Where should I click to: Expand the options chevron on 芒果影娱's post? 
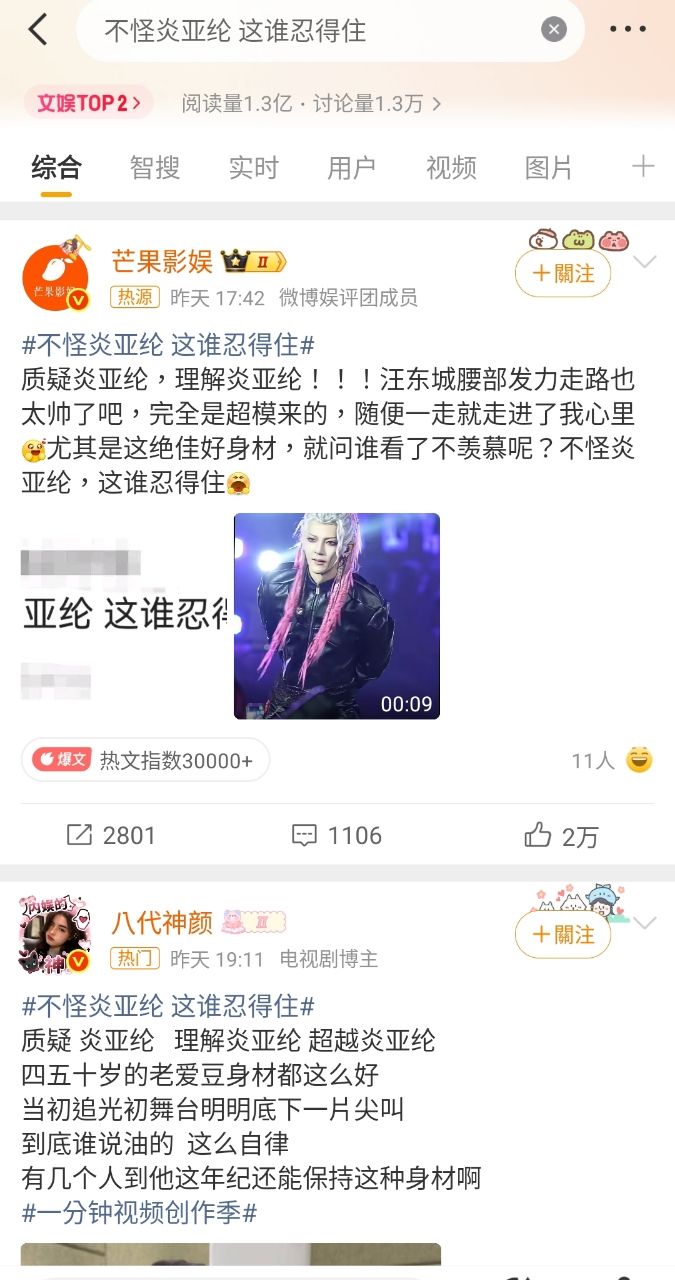646,263
